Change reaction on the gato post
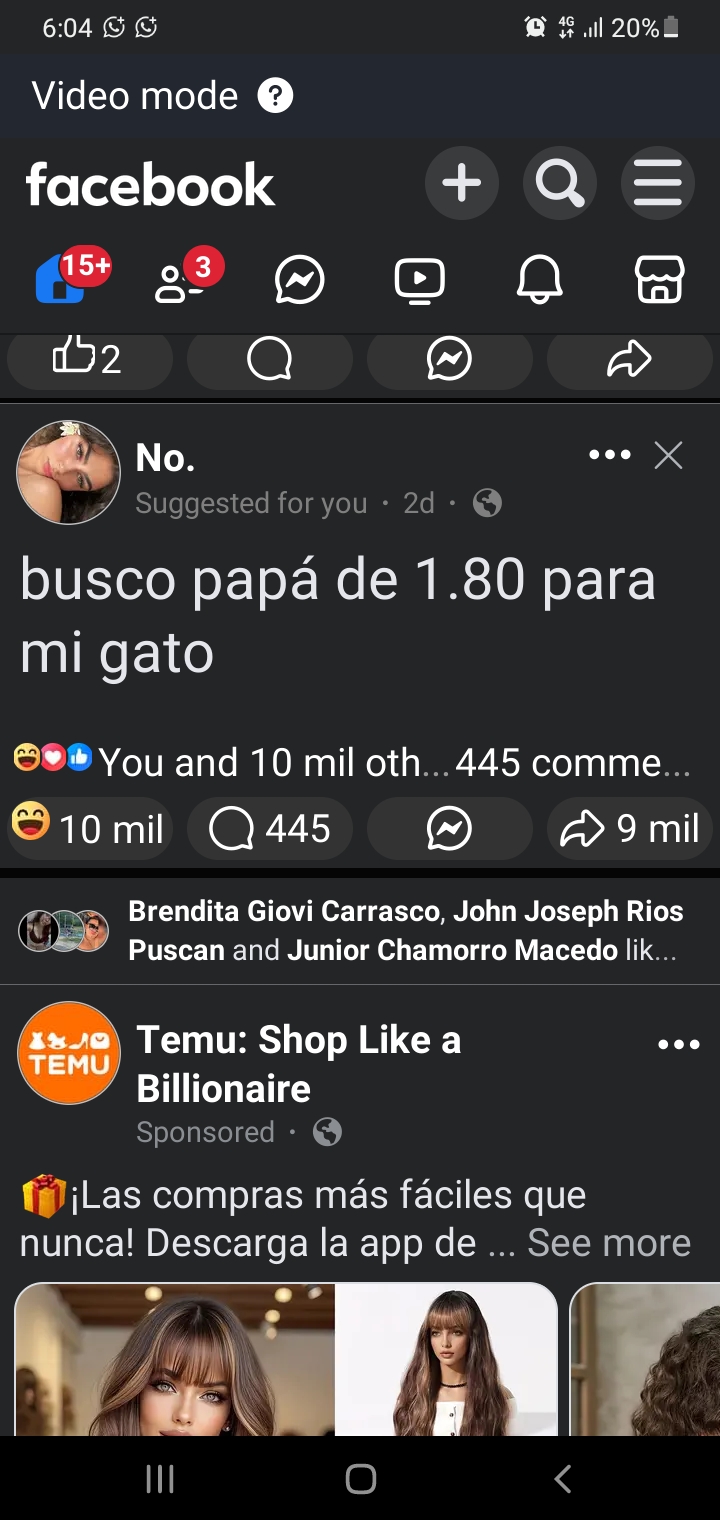The width and height of the screenshot is (720, 1520). point(88,828)
